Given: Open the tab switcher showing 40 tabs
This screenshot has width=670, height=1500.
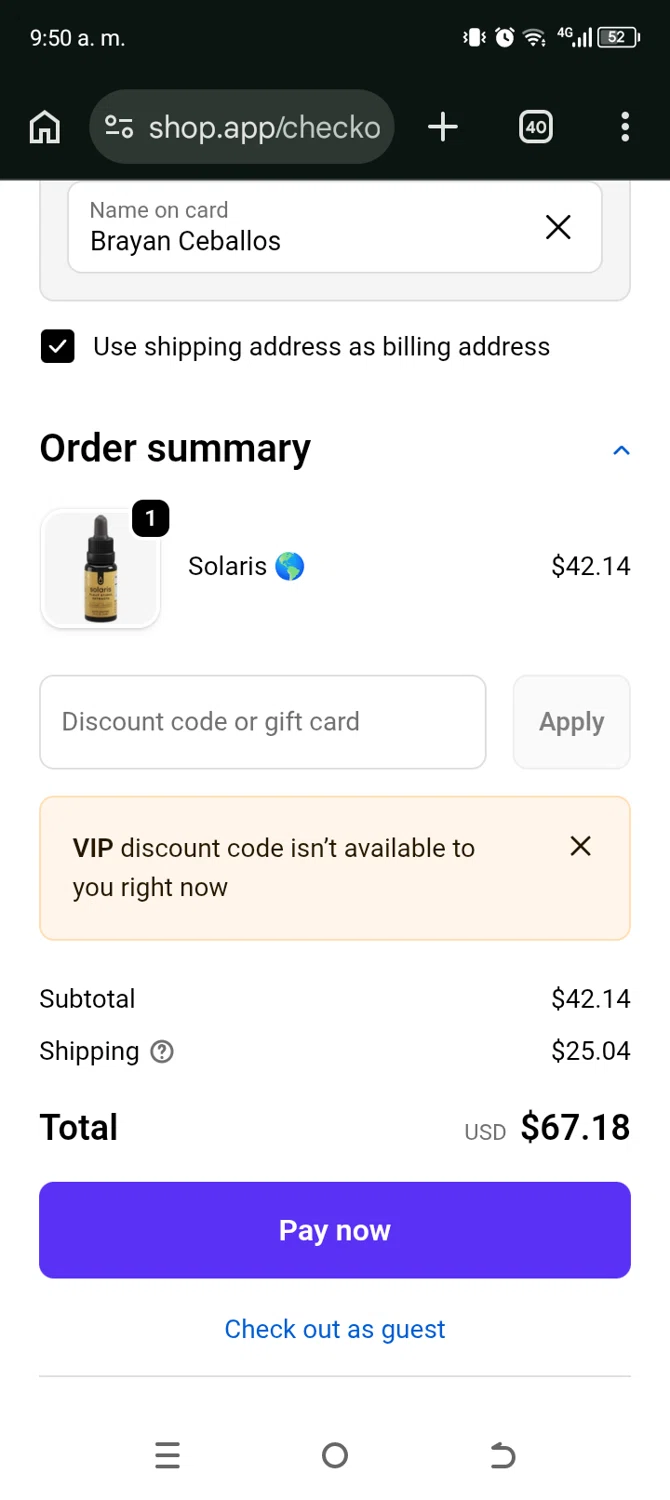Looking at the screenshot, I should [536, 127].
